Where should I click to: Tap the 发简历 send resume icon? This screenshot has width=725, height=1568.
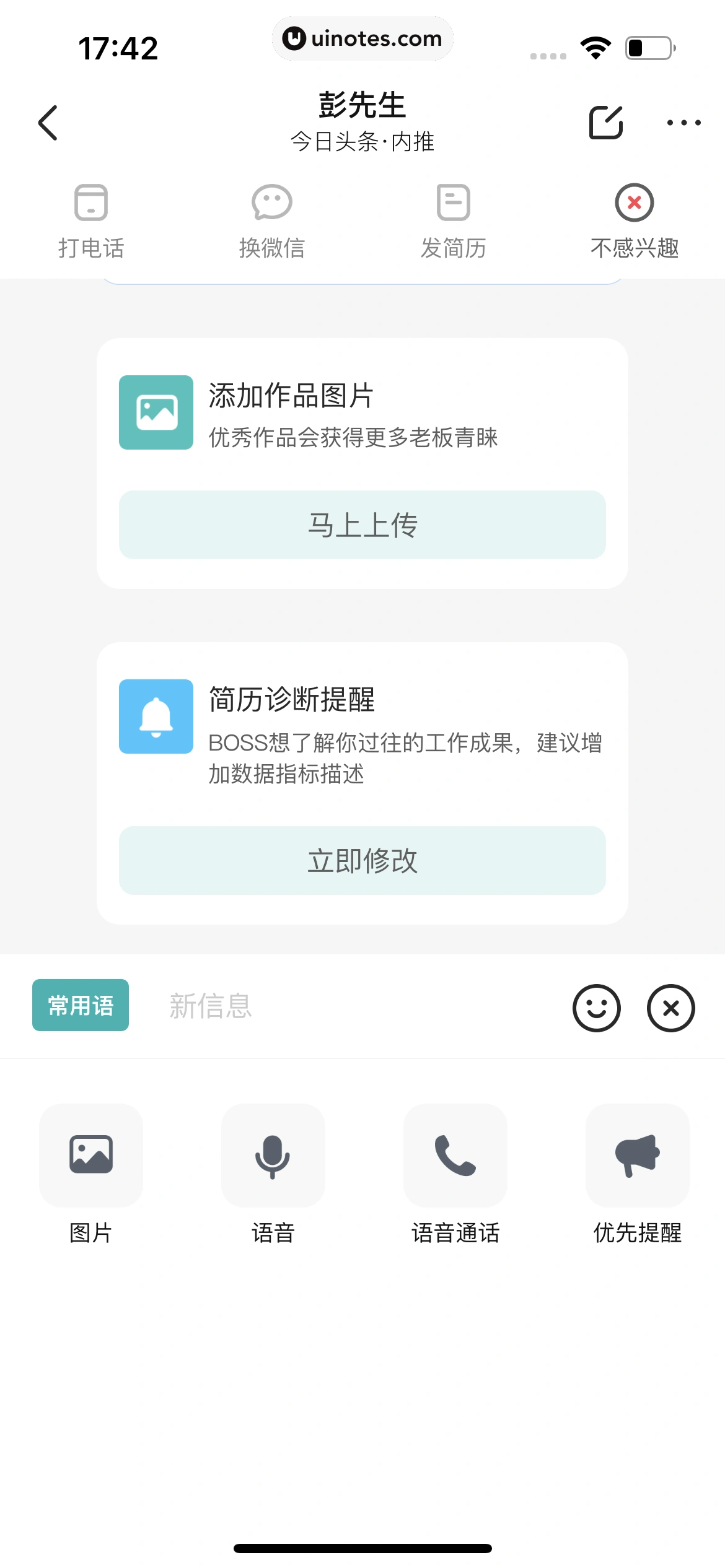pos(453,203)
